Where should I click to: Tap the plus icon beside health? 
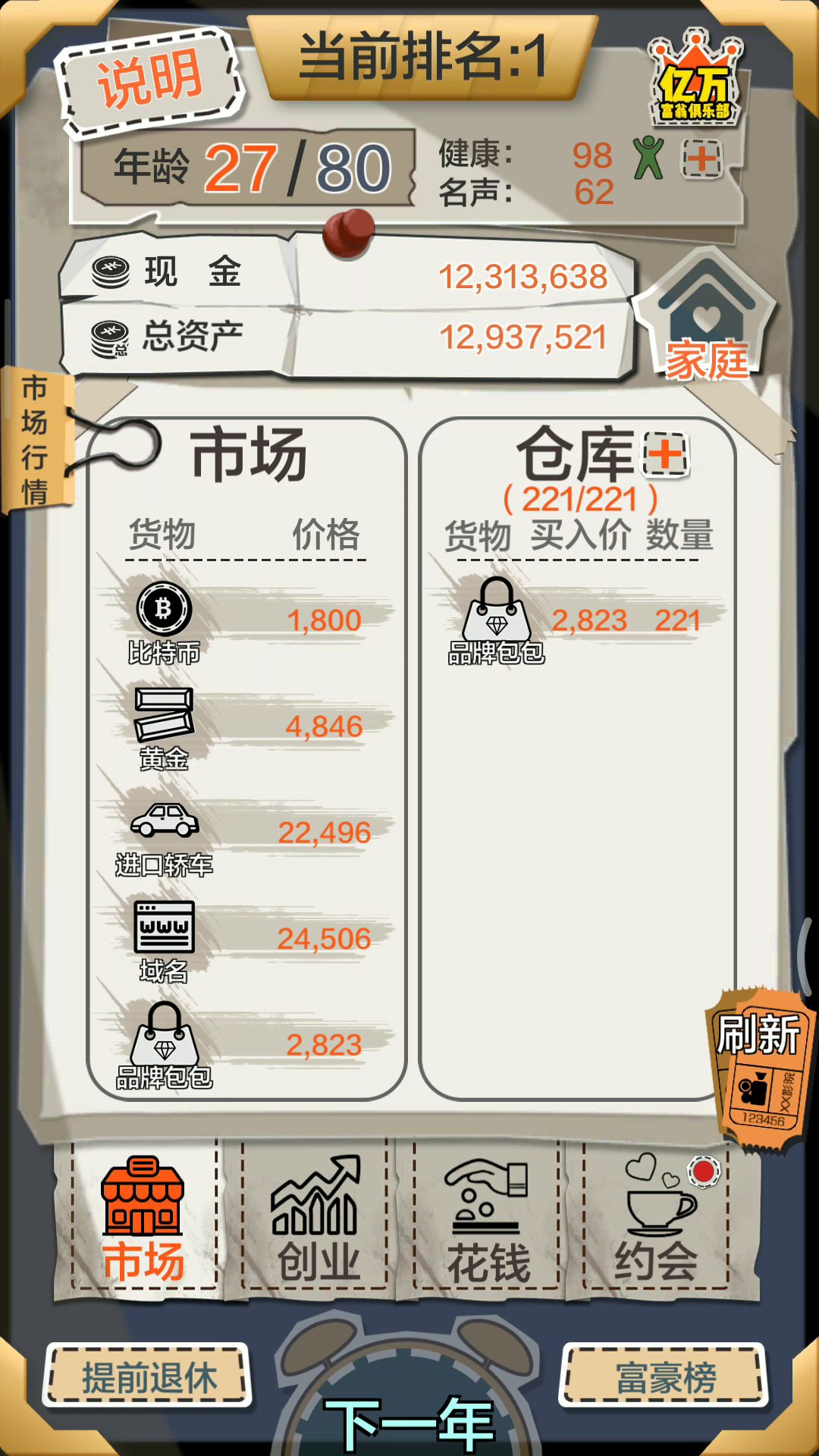pos(701,159)
